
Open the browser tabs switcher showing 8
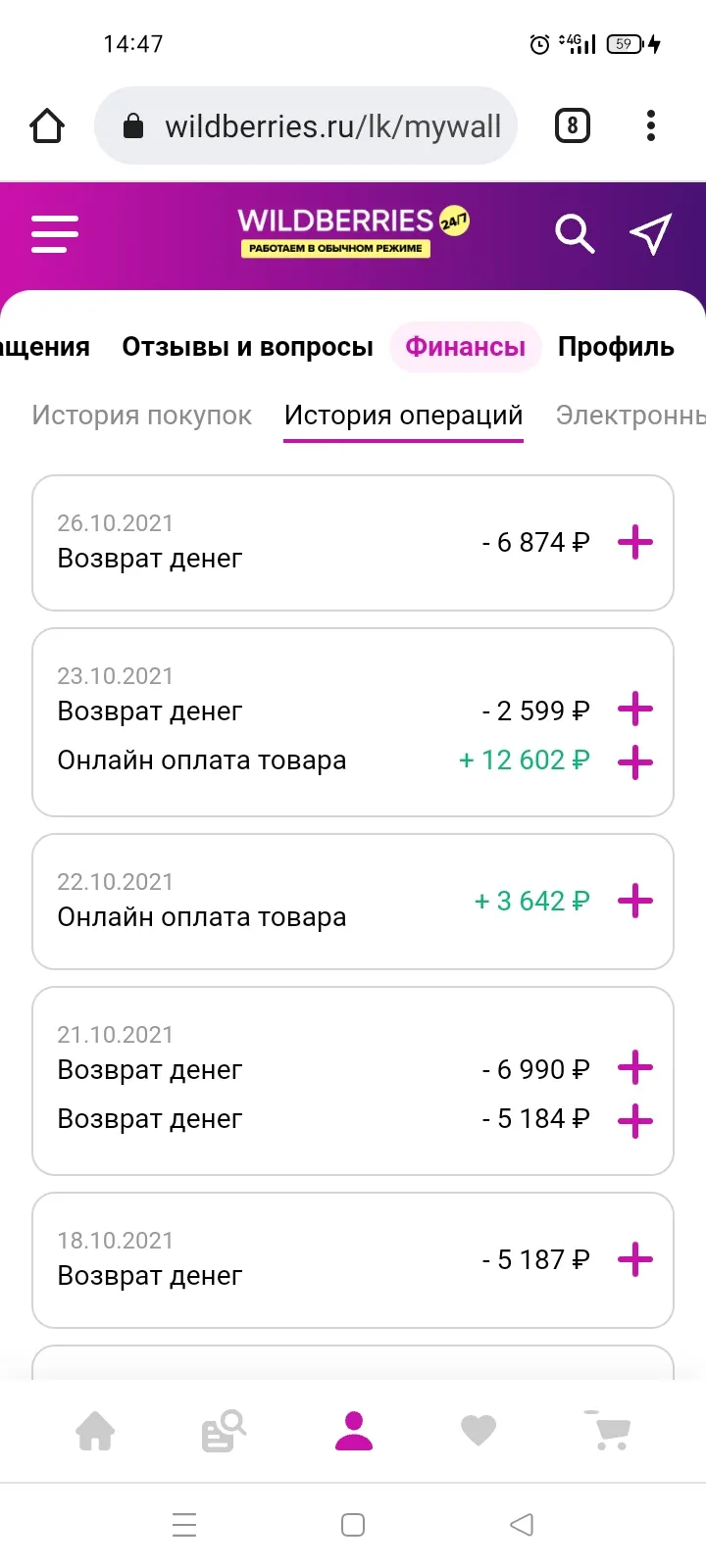[x=573, y=125]
